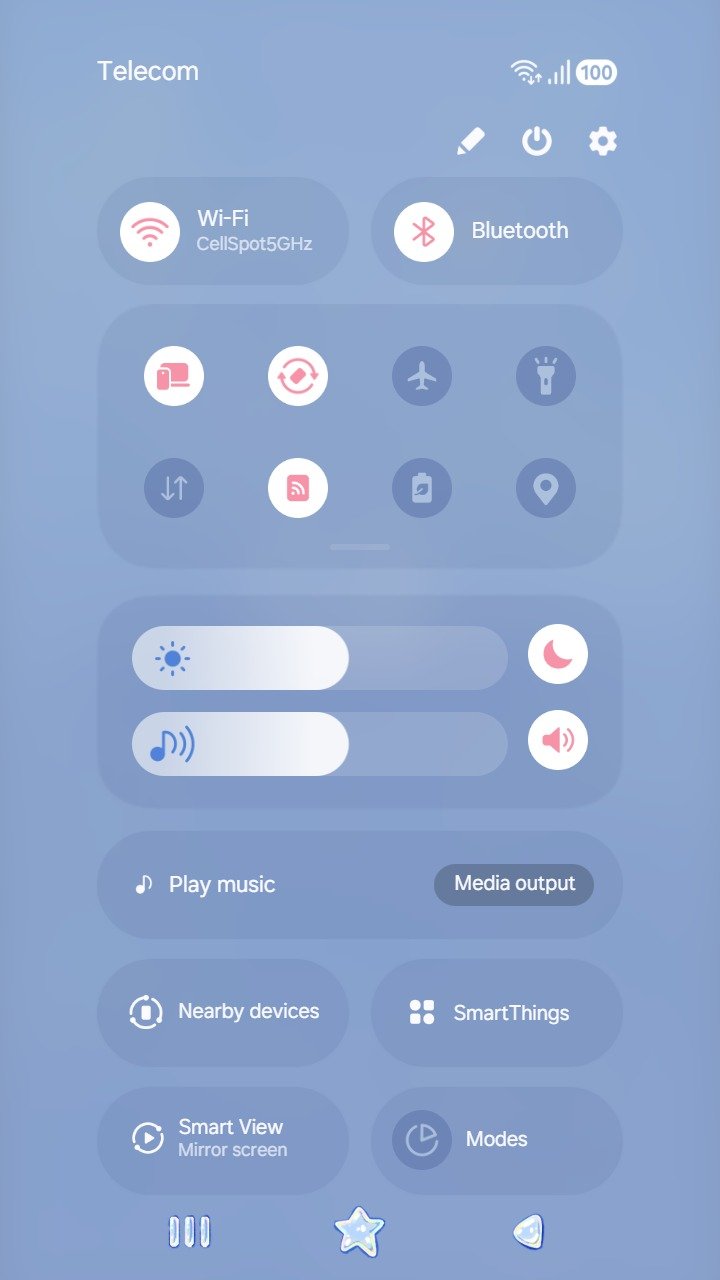
Task: Enable power saving mode
Action: point(422,488)
